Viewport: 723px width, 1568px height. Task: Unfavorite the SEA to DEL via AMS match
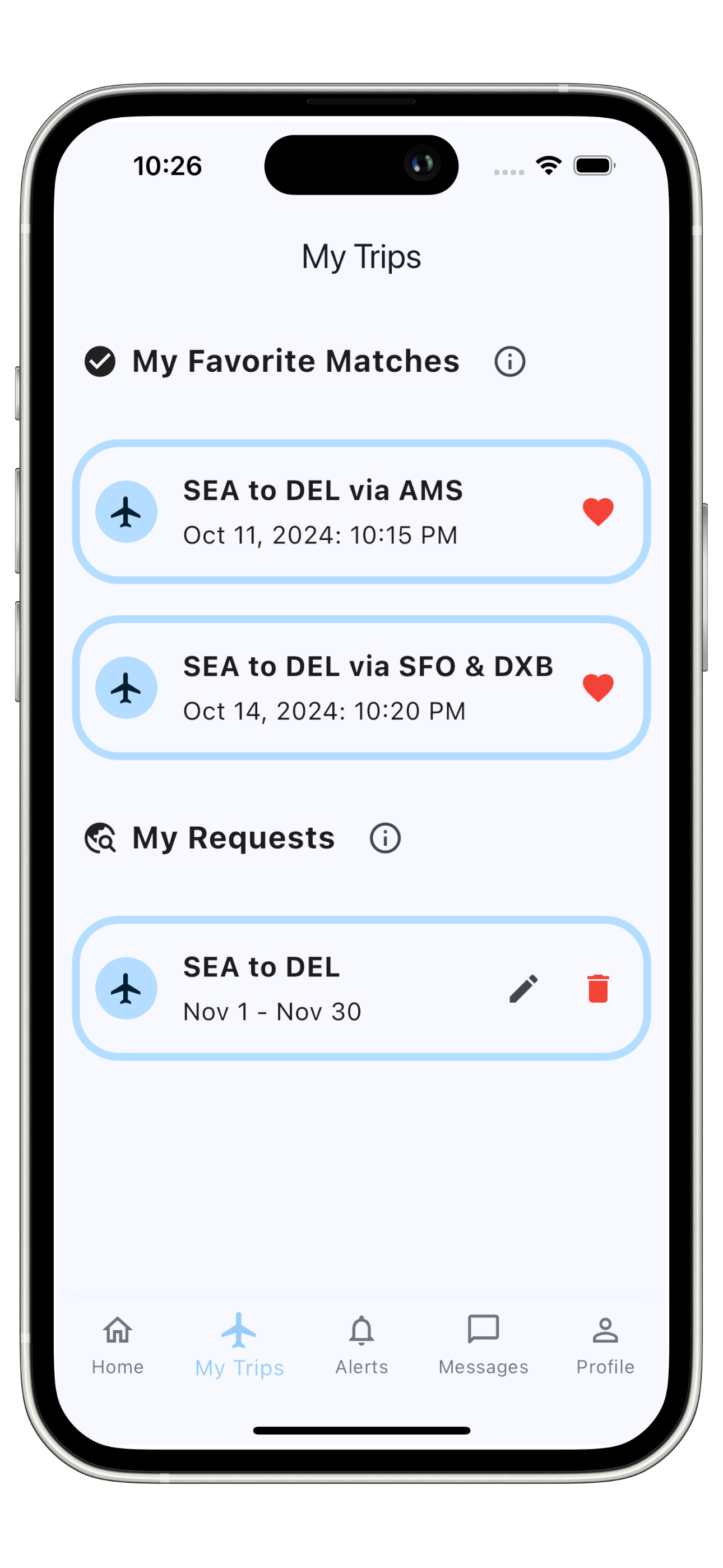[x=597, y=512]
